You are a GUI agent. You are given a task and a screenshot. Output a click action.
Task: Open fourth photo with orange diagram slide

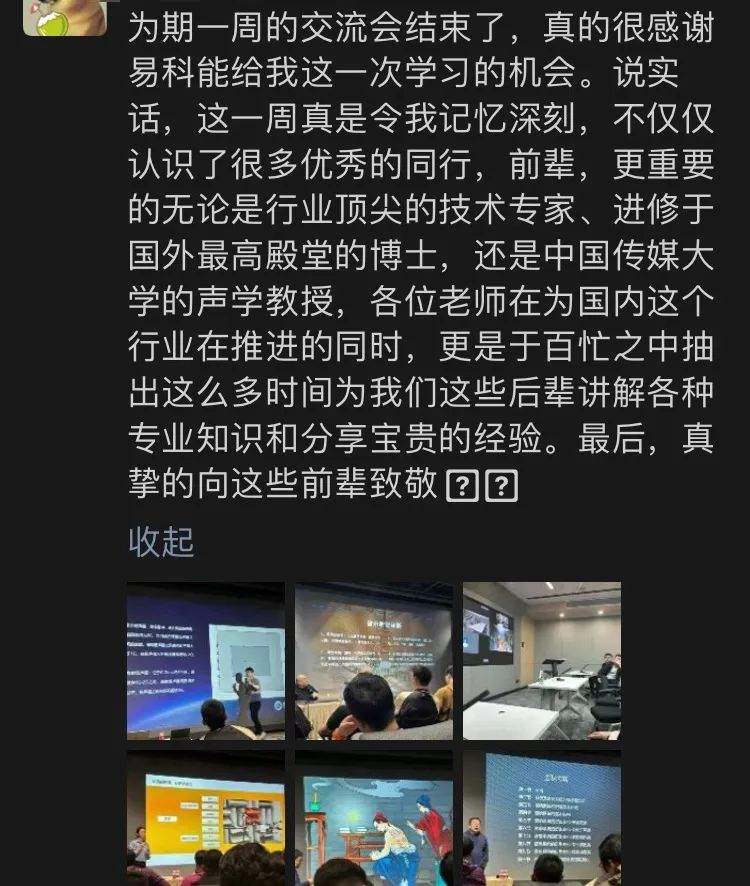click(x=206, y=820)
